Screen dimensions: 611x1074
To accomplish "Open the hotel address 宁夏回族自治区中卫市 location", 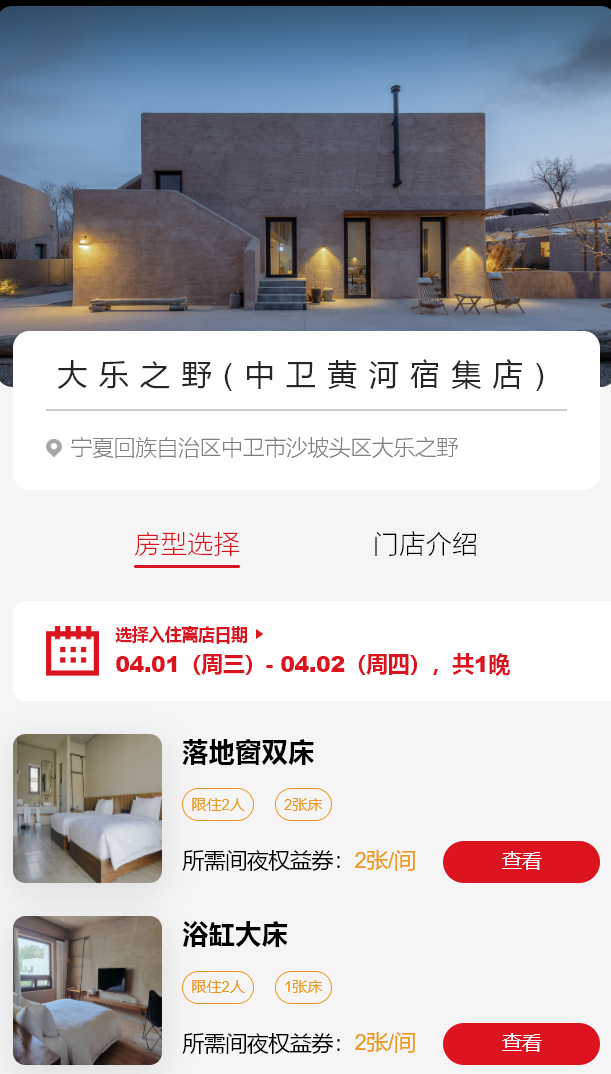I will (264, 447).
